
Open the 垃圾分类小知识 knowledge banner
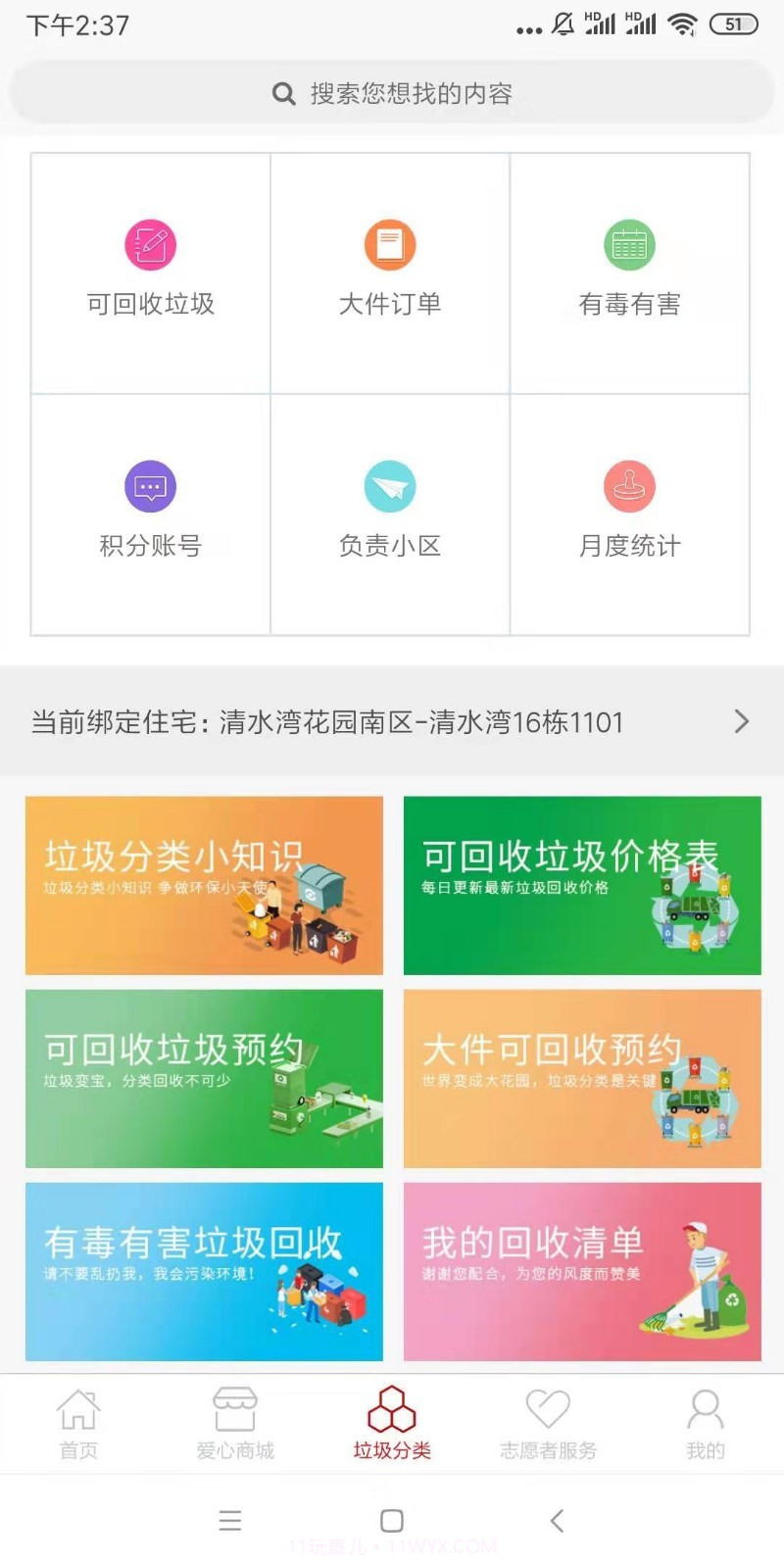pyautogui.click(x=203, y=885)
